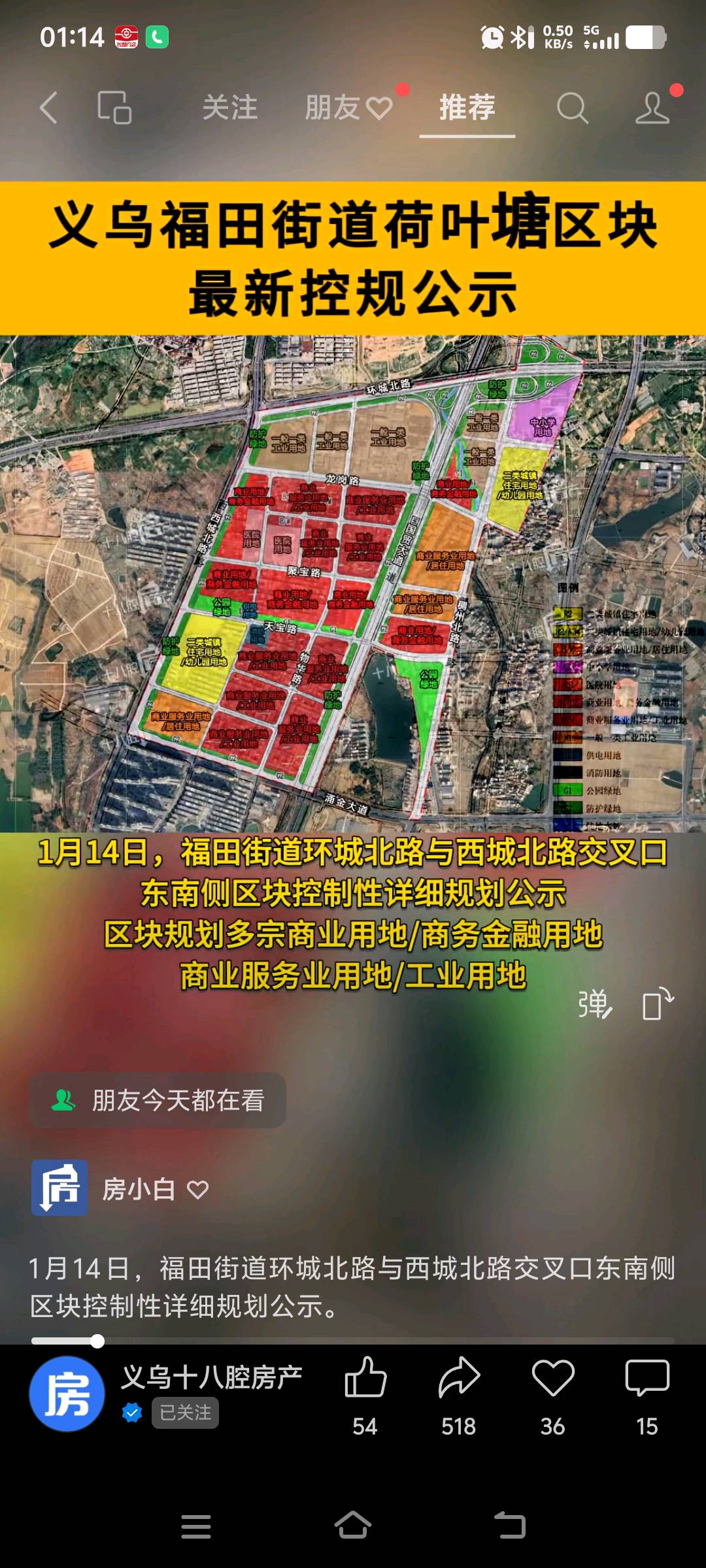This screenshot has height=1568, width=706.
Task: Select the 推荐 tab
Action: (467, 108)
